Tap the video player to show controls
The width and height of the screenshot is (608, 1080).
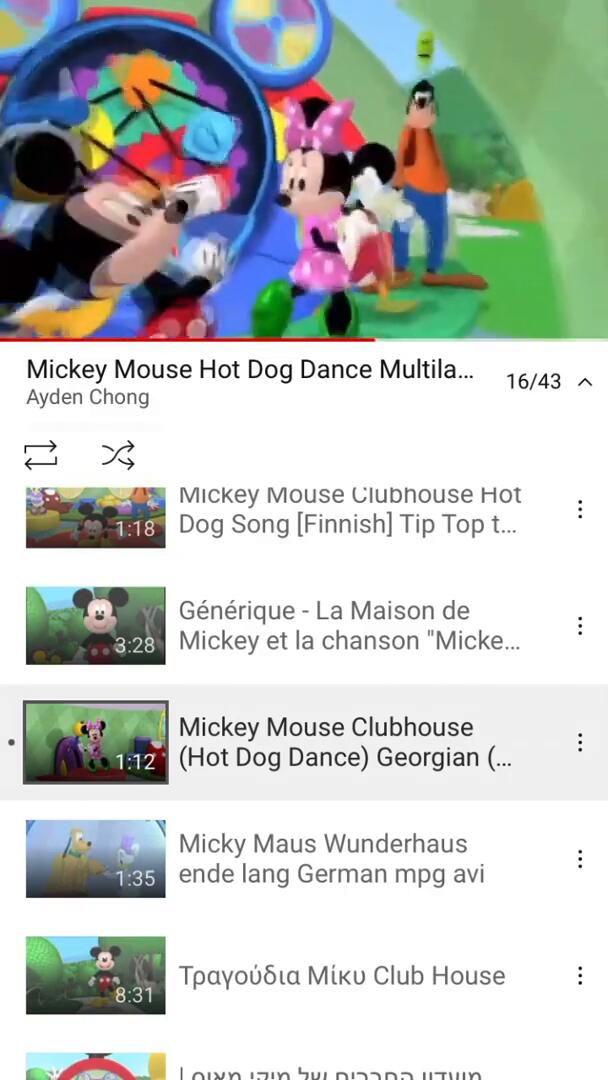(x=304, y=170)
